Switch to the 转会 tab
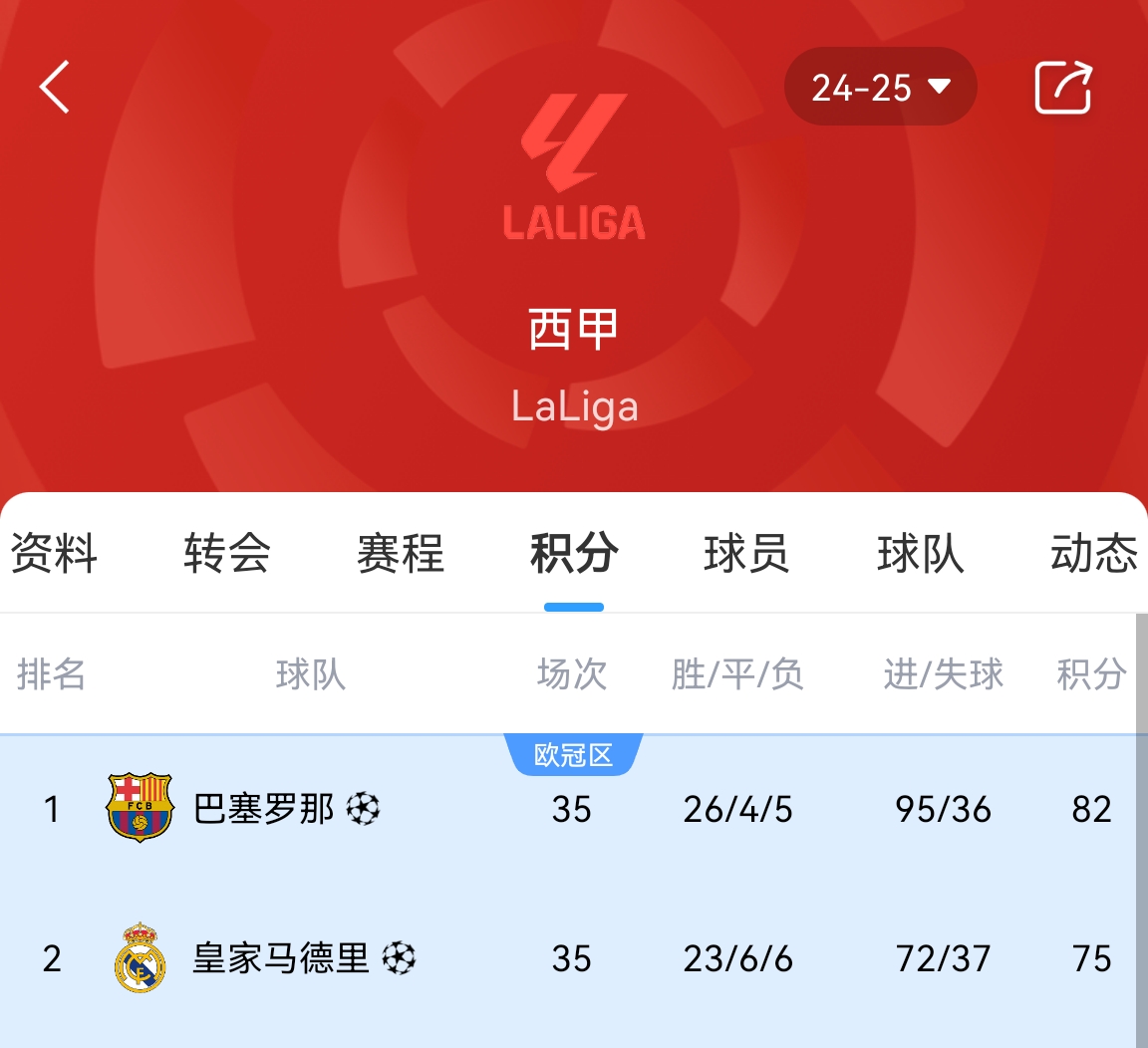The width and height of the screenshot is (1148, 1048). pos(227,554)
